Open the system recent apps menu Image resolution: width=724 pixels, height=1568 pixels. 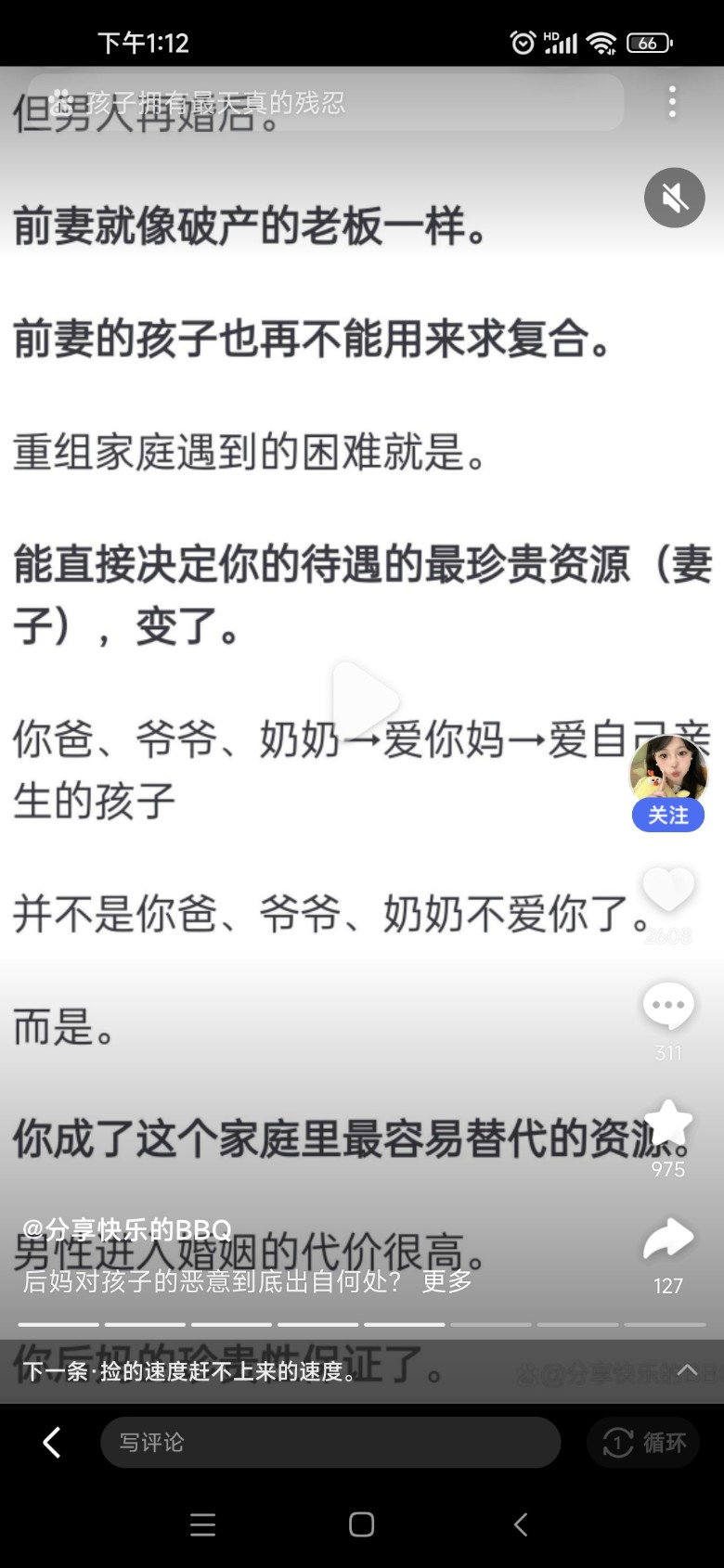202,1524
